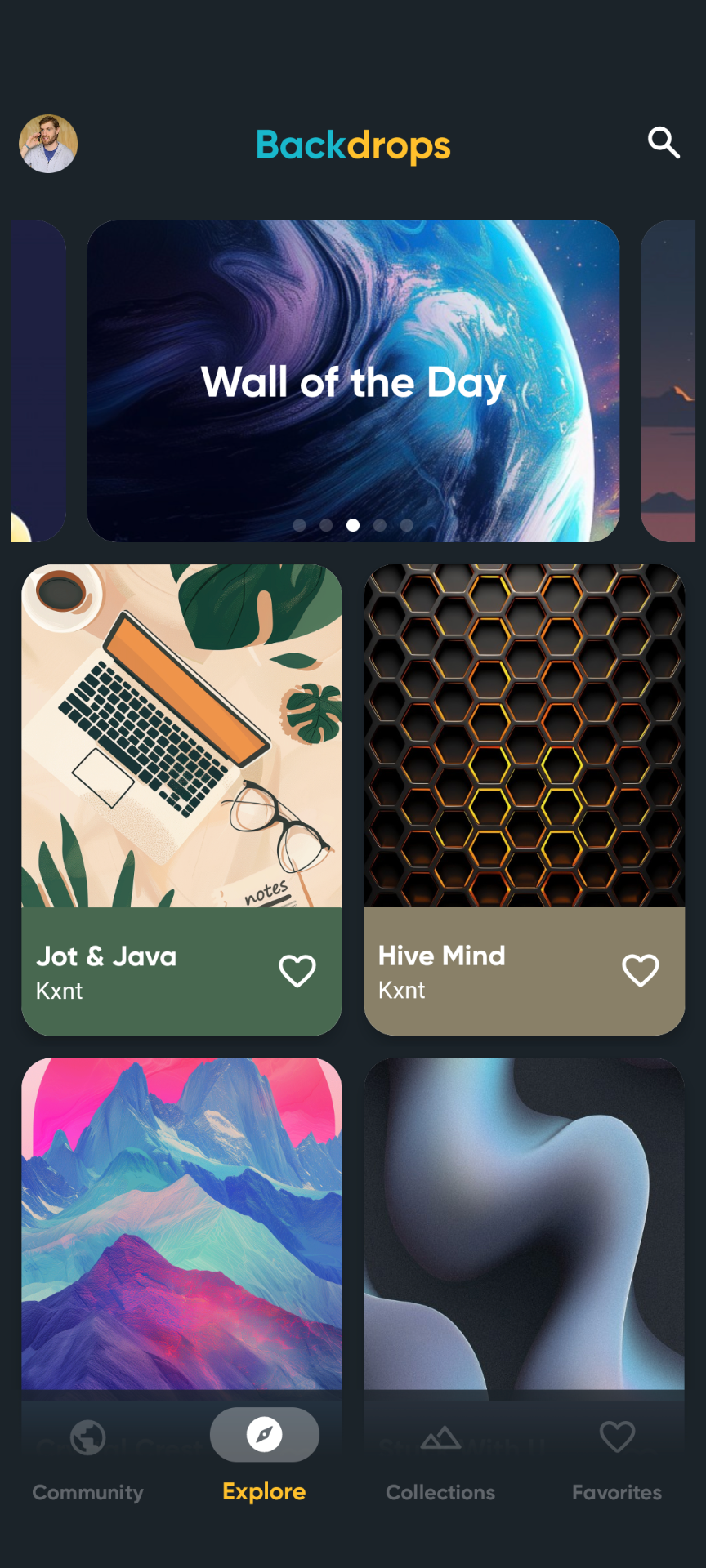Open the Hive Mind wallpaper
The image size is (706, 1568).
(524, 736)
